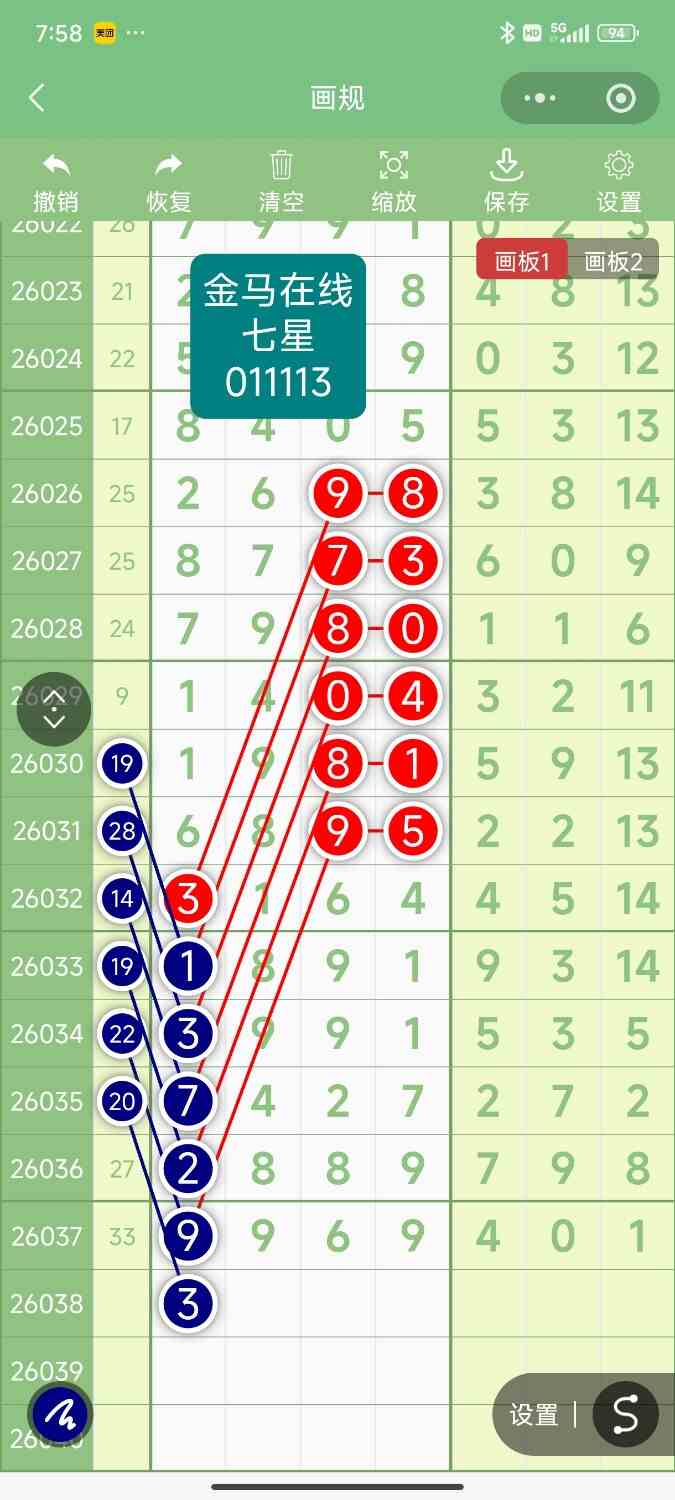Redo the stroke with 恢复

[x=169, y=181]
